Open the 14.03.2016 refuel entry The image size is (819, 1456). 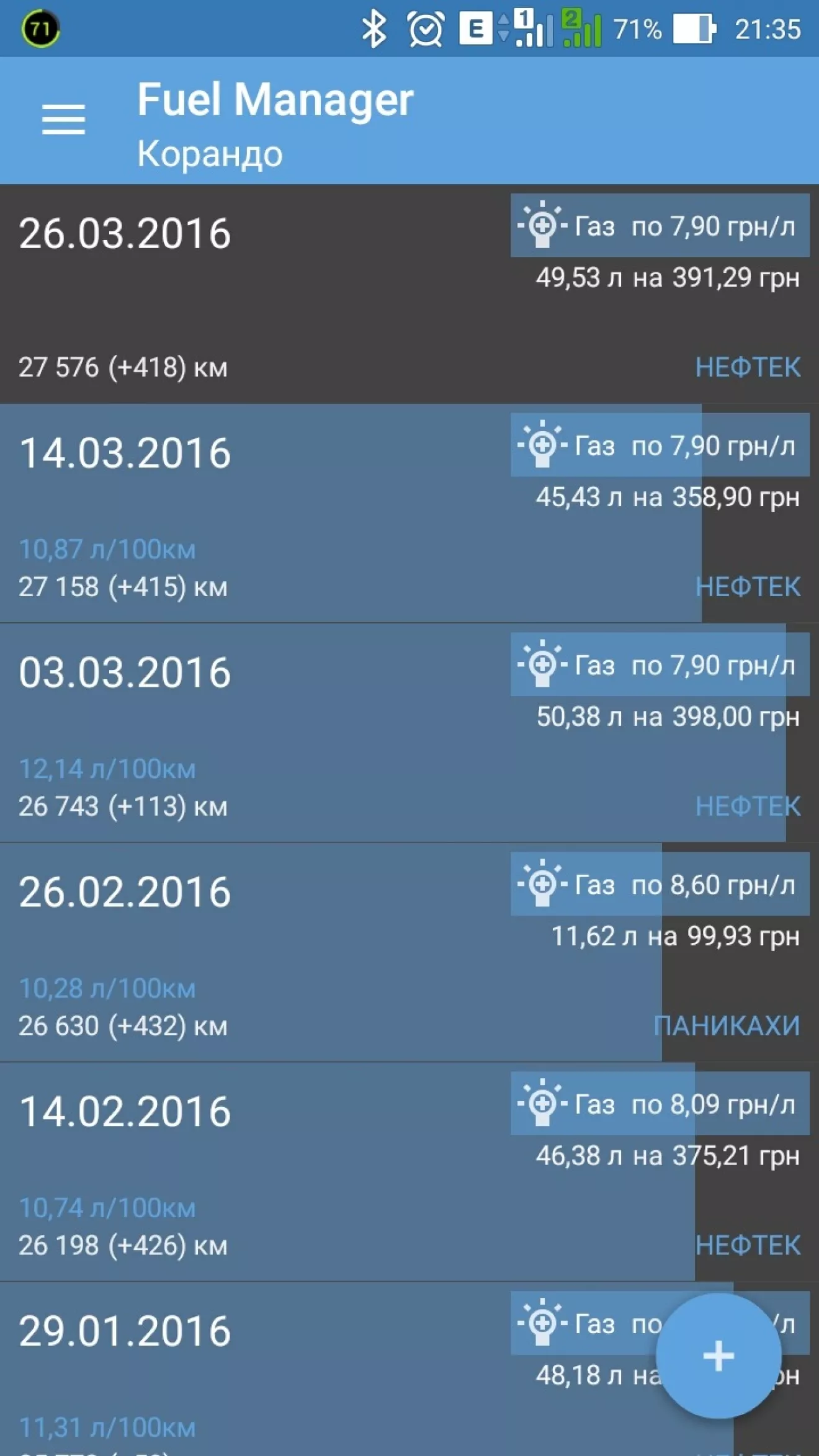click(409, 514)
